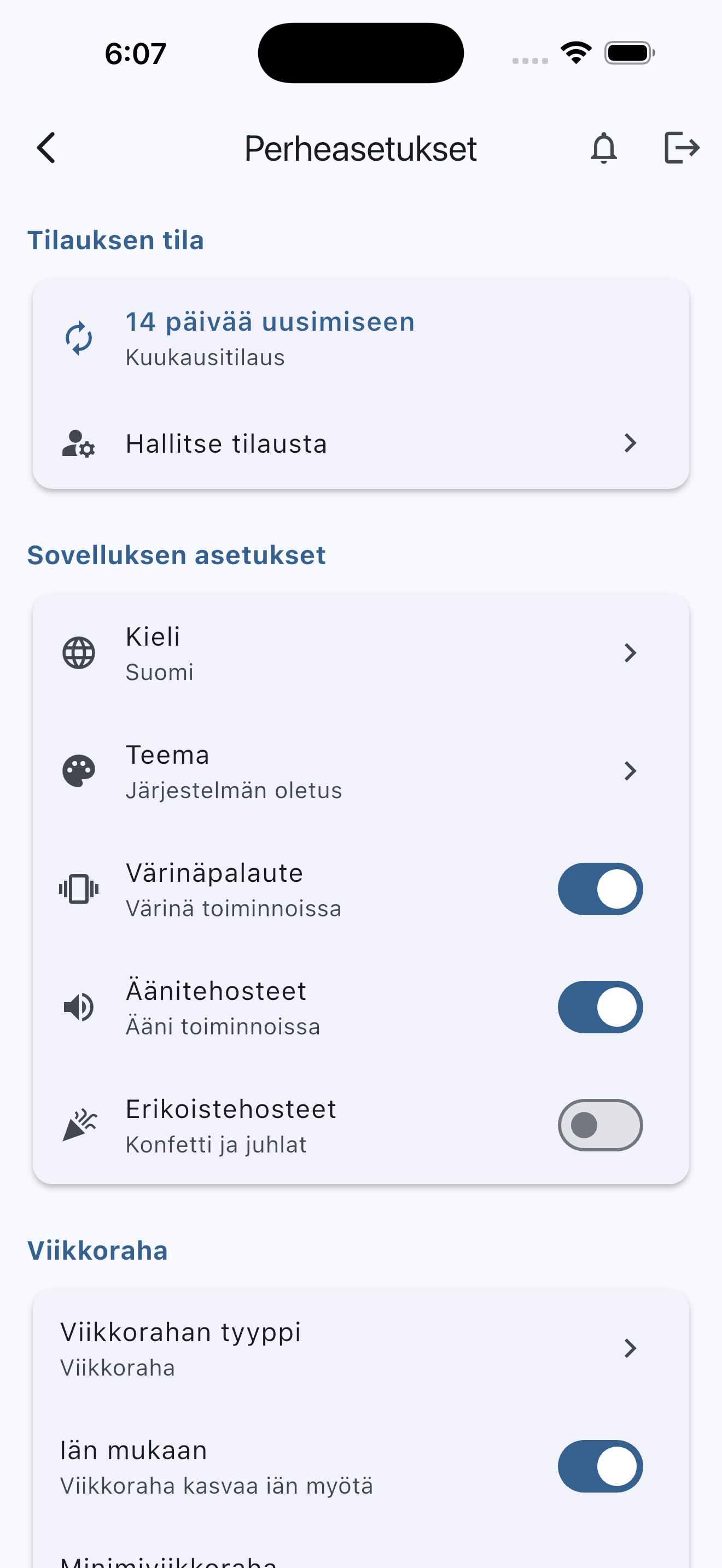The width and height of the screenshot is (722, 1568).
Task: Tap the speaker icon for Äänitehosteet
Action: (79, 1006)
